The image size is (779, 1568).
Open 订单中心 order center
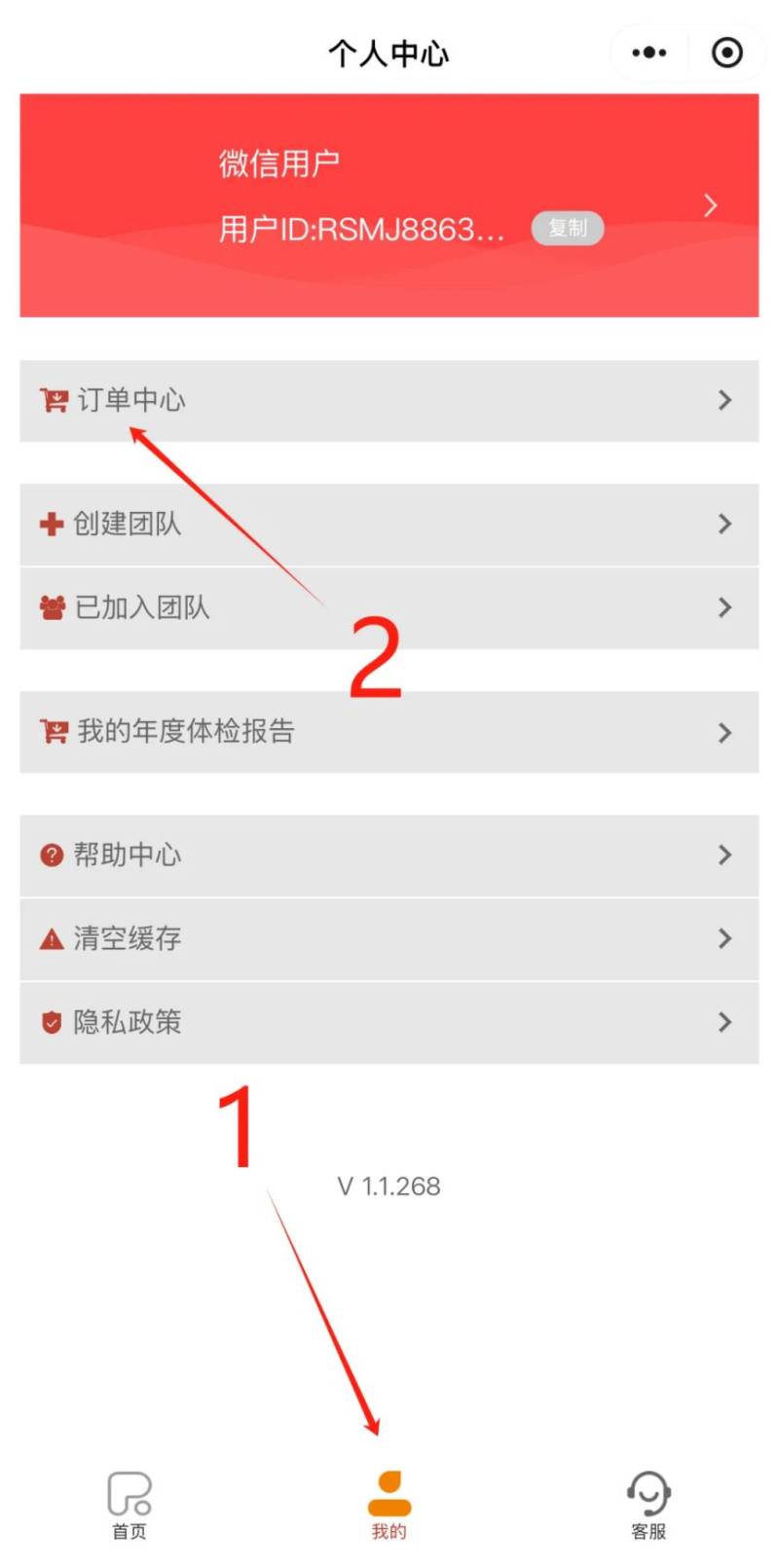(389, 400)
